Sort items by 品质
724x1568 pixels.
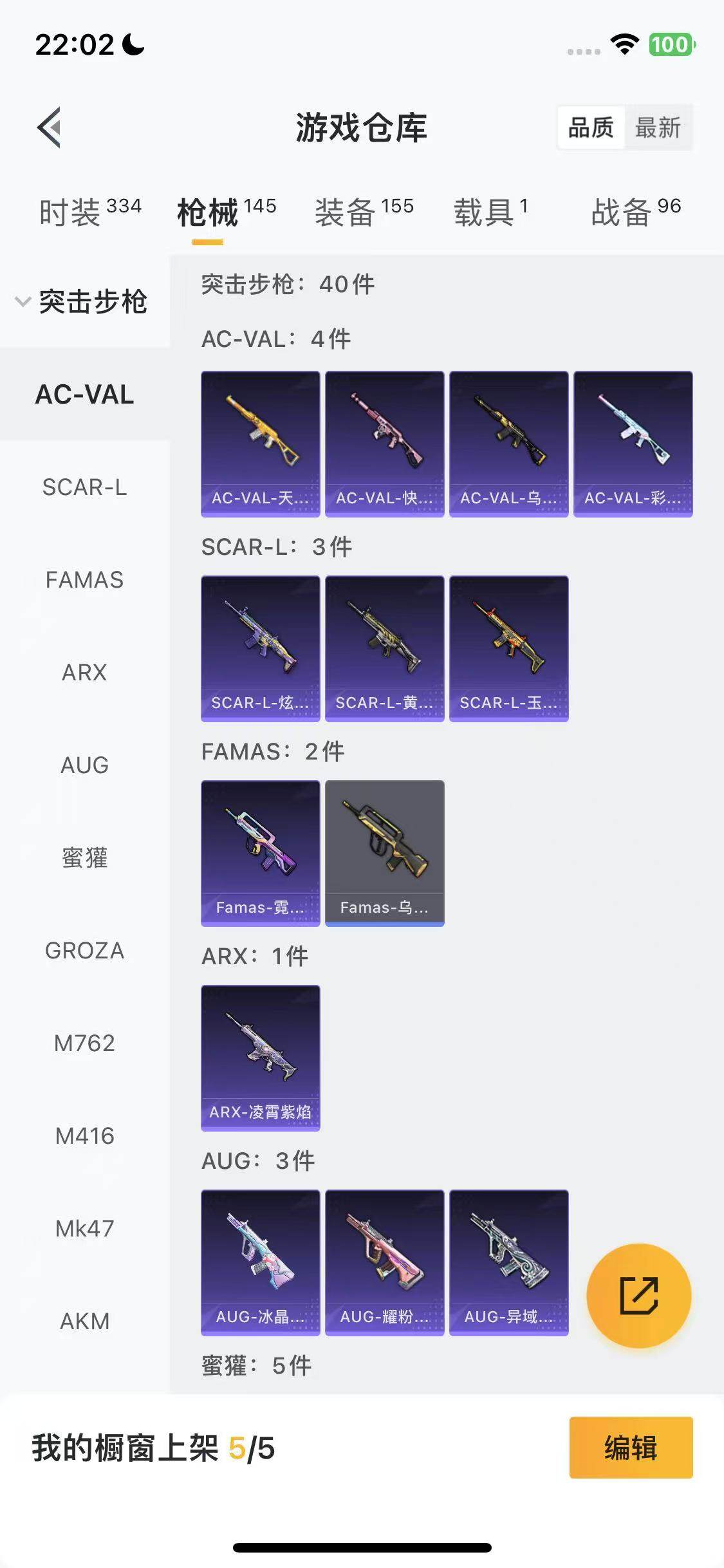point(590,127)
